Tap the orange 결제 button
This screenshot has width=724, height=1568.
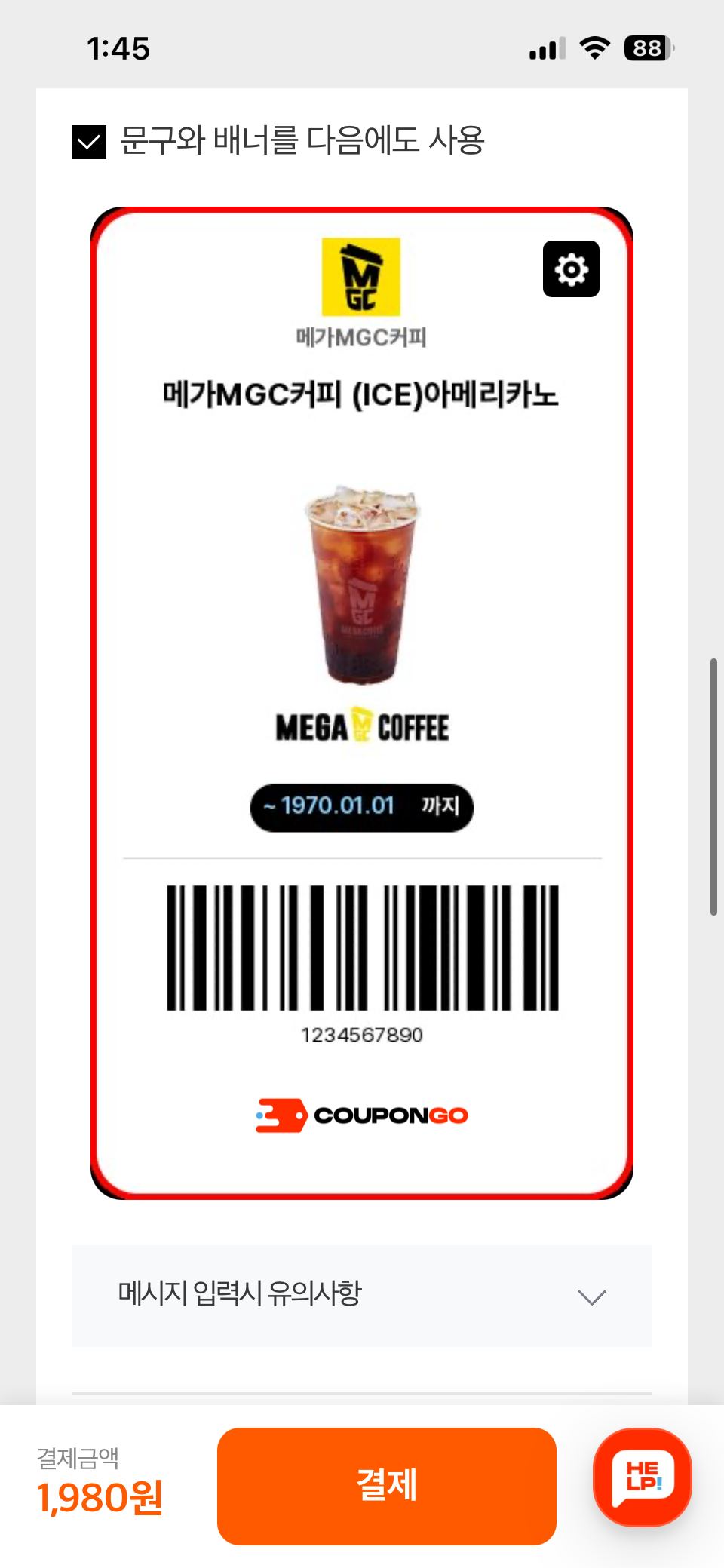pyautogui.click(x=387, y=1486)
